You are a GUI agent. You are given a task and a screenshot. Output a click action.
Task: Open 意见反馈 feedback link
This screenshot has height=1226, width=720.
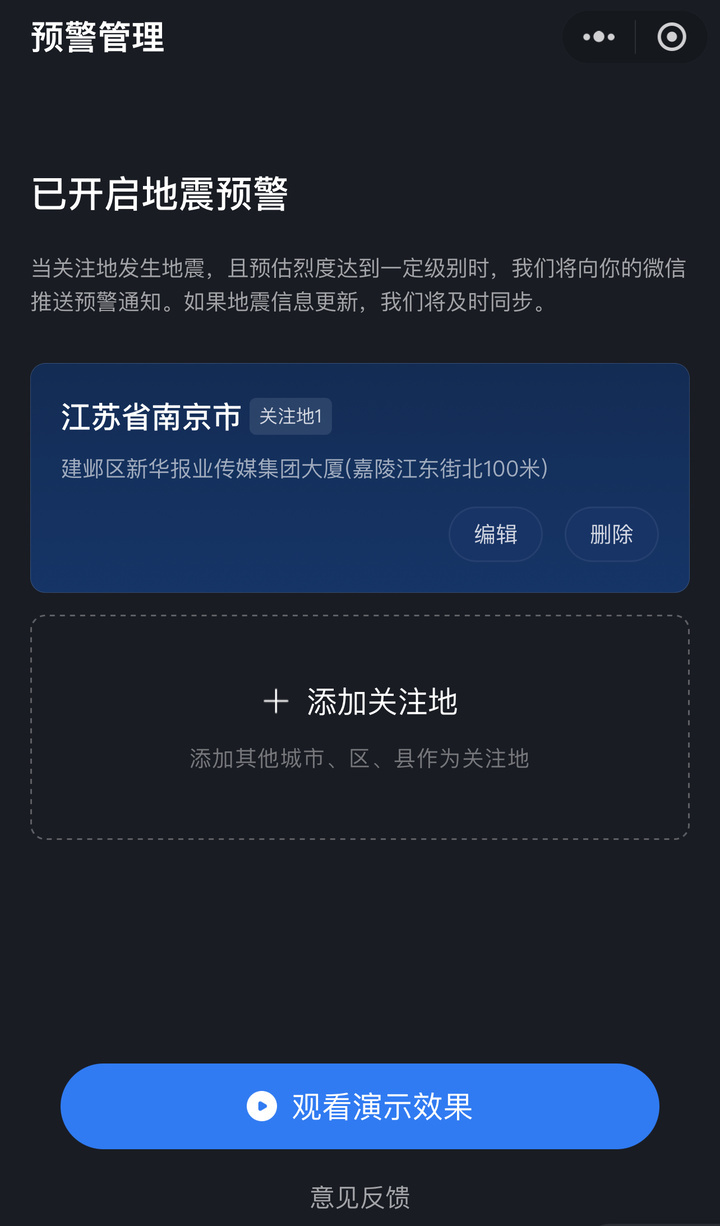(x=360, y=1197)
